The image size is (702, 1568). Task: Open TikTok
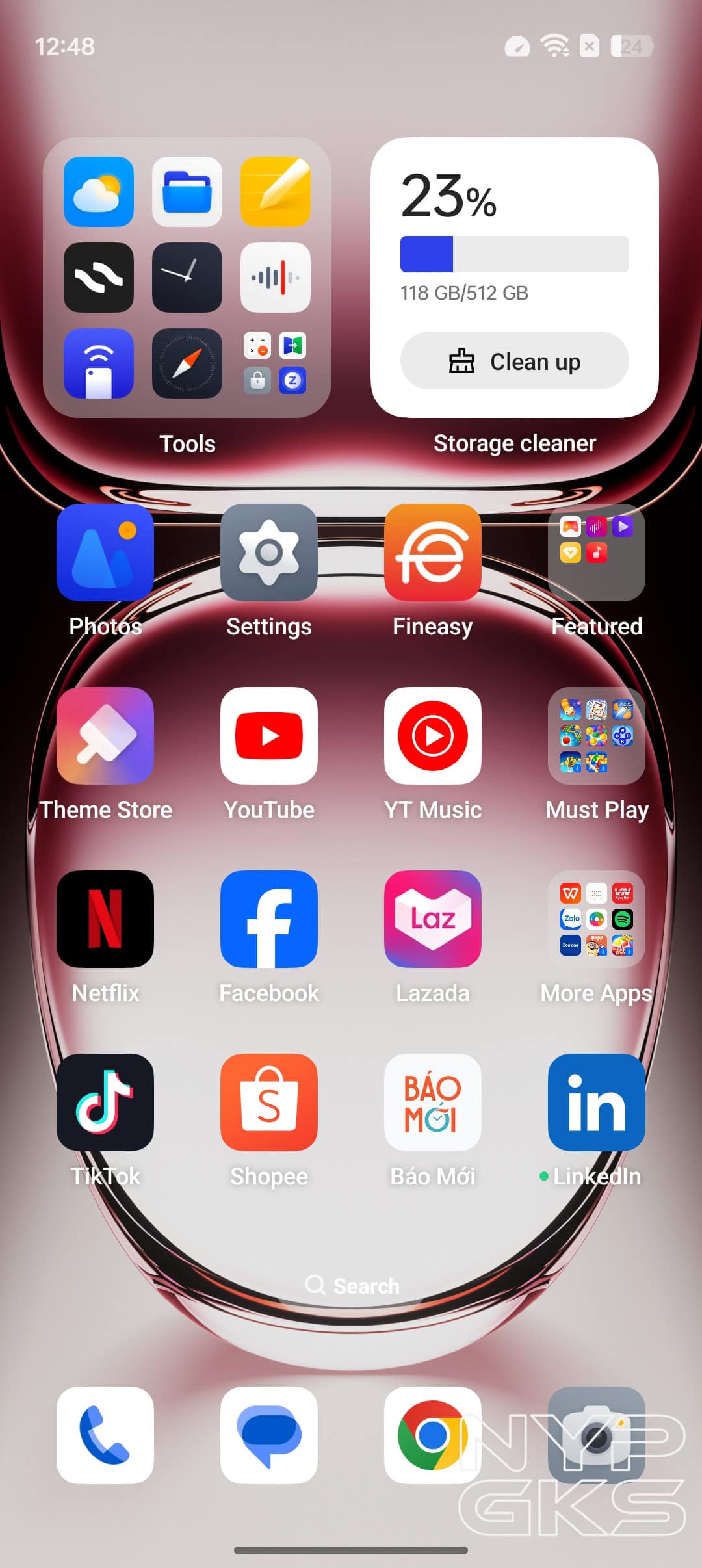(105, 1102)
